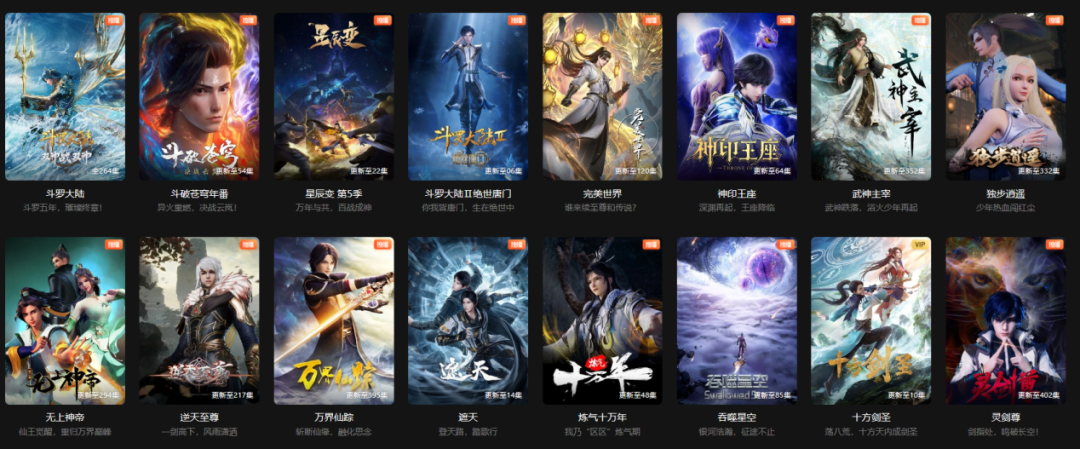Open 灵剑尊 series page
The height and width of the screenshot is (449, 1080).
1005,320
